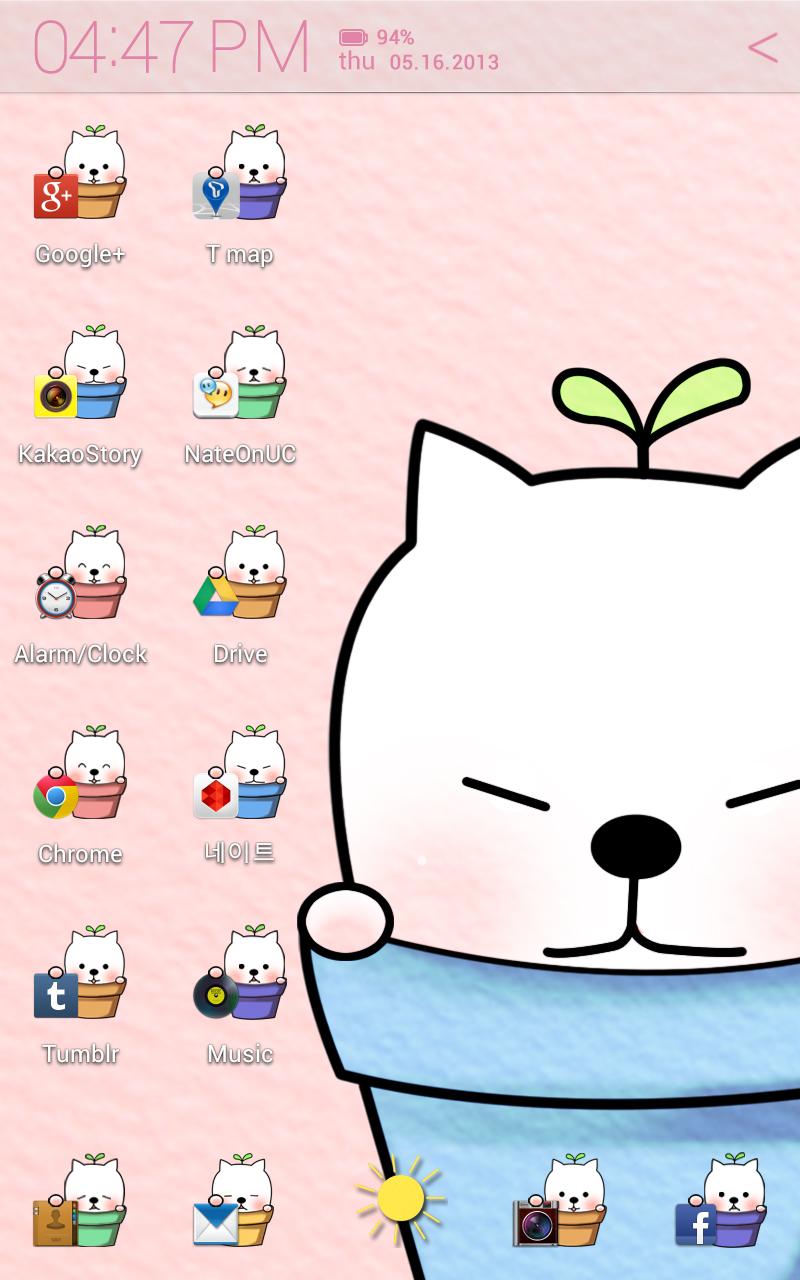Open Google Drive
Viewport: 800px width, 1280px height.
pos(240,580)
